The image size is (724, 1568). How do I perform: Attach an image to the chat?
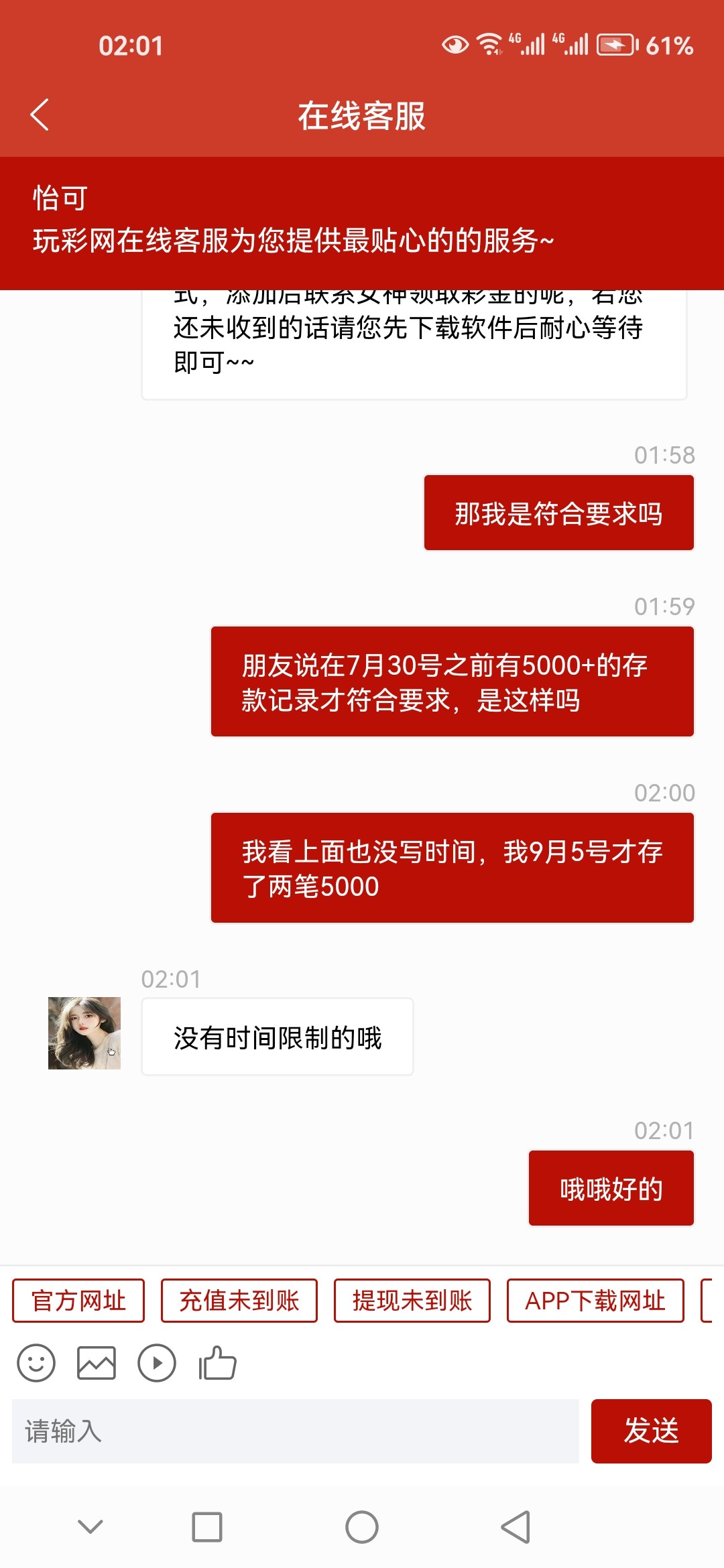click(97, 1363)
